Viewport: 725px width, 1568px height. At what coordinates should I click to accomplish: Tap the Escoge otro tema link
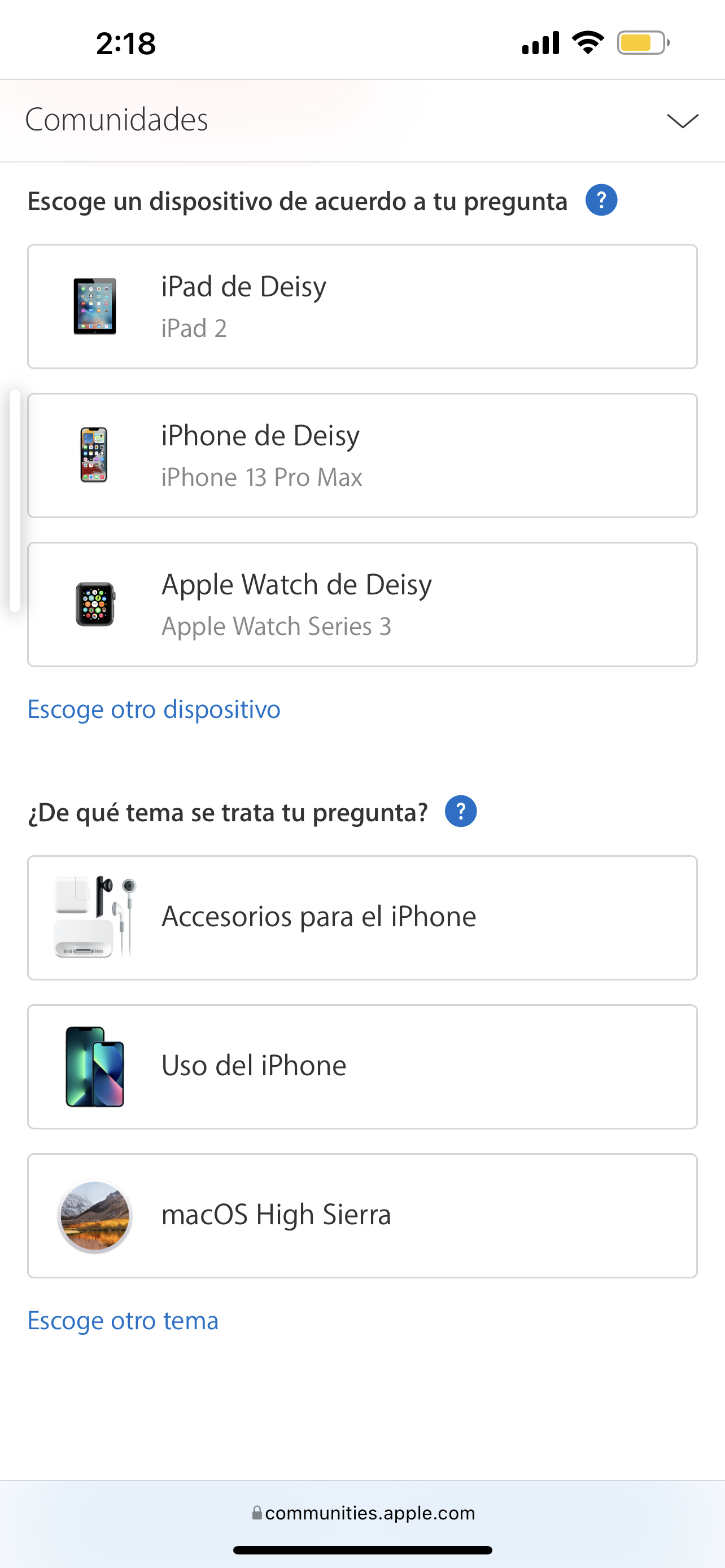point(123,1321)
